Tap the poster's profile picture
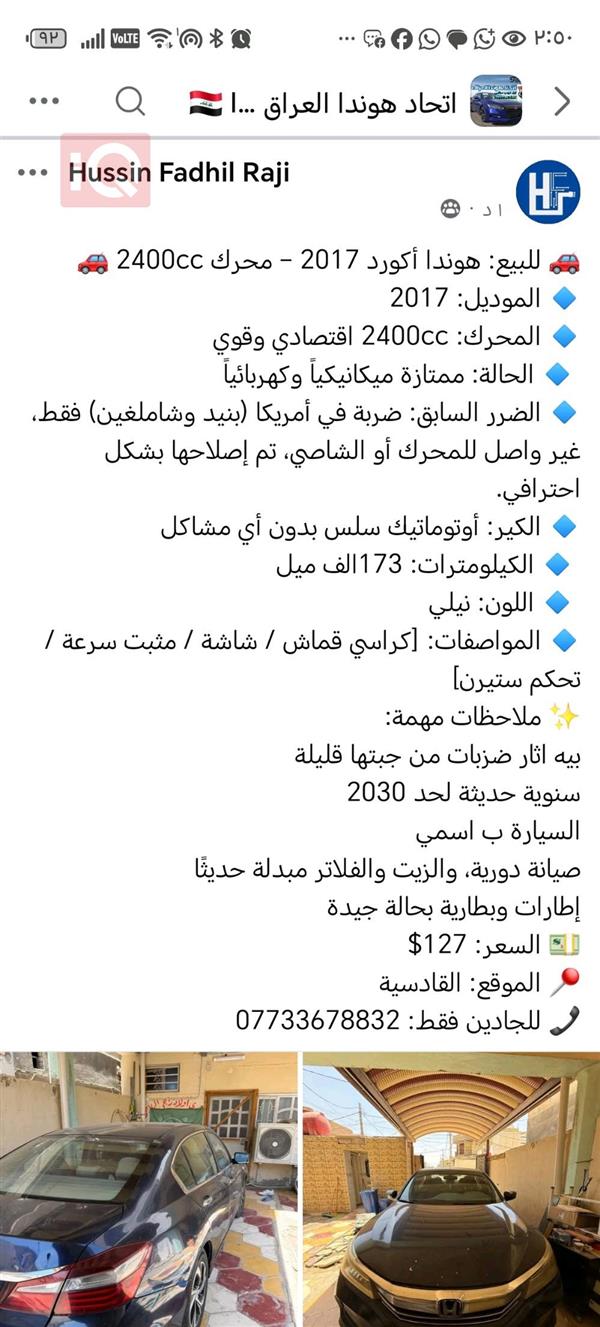600x1327 pixels. pos(547,191)
